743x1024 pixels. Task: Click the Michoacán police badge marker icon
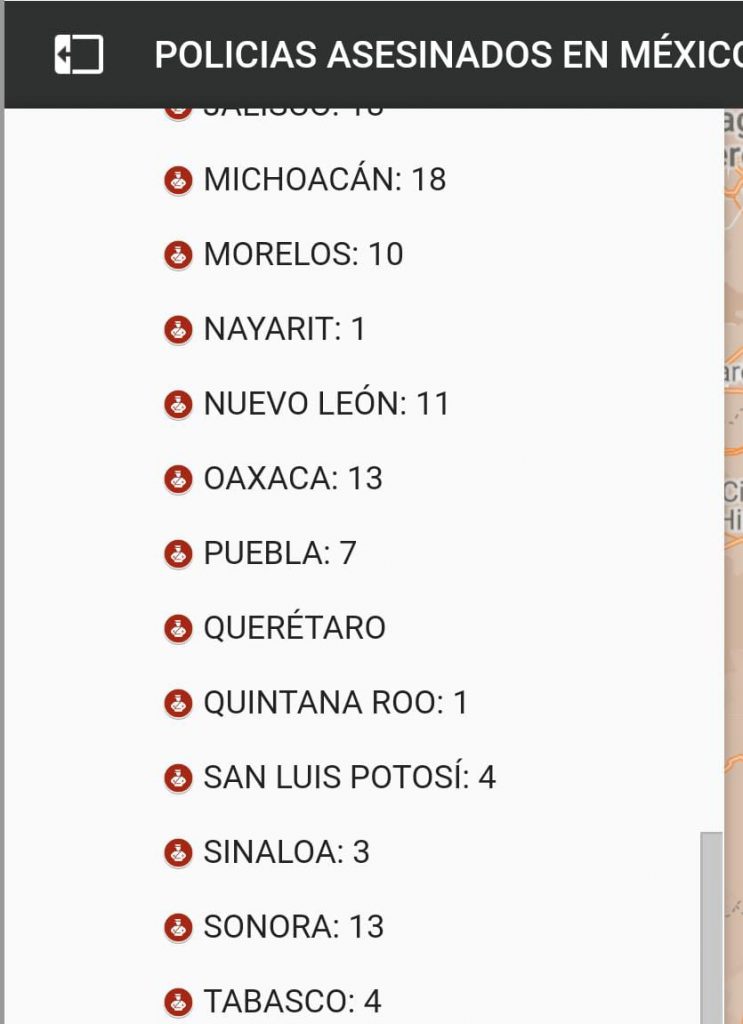coord(179,180)
